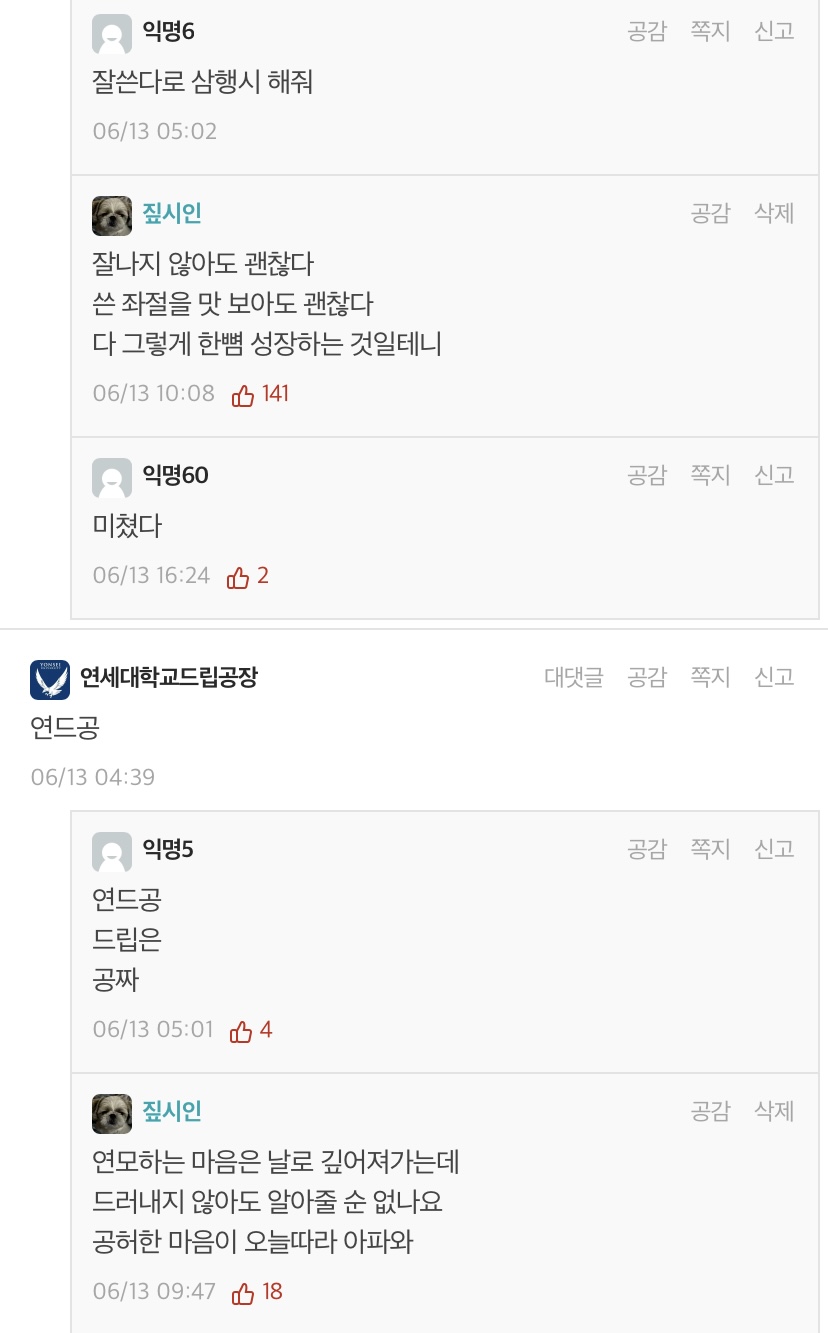The width and height of the screenshot is (828, 1333).
Task: Tap 공감 on 익명6's comment
Action: pos(646,31)
